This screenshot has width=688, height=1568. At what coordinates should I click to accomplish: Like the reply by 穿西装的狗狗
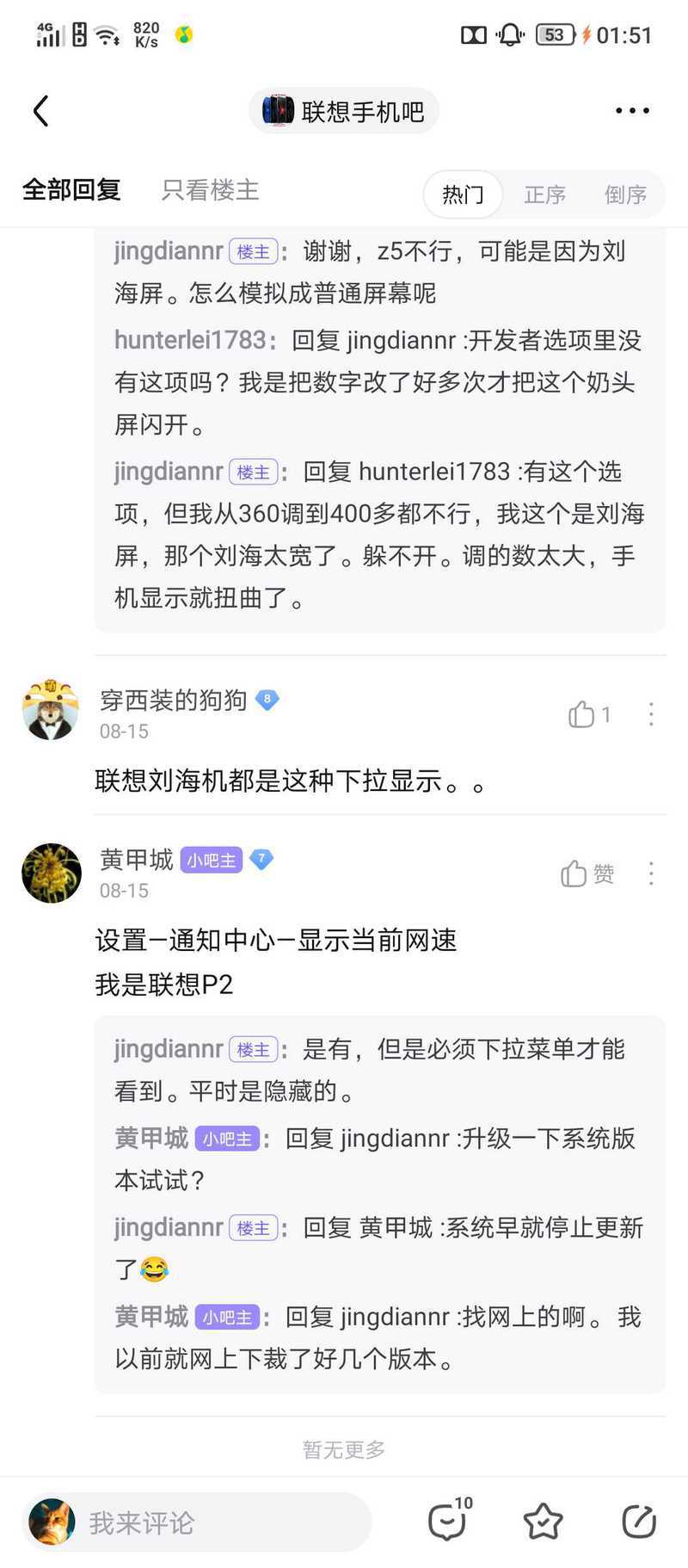coord(589,714)
